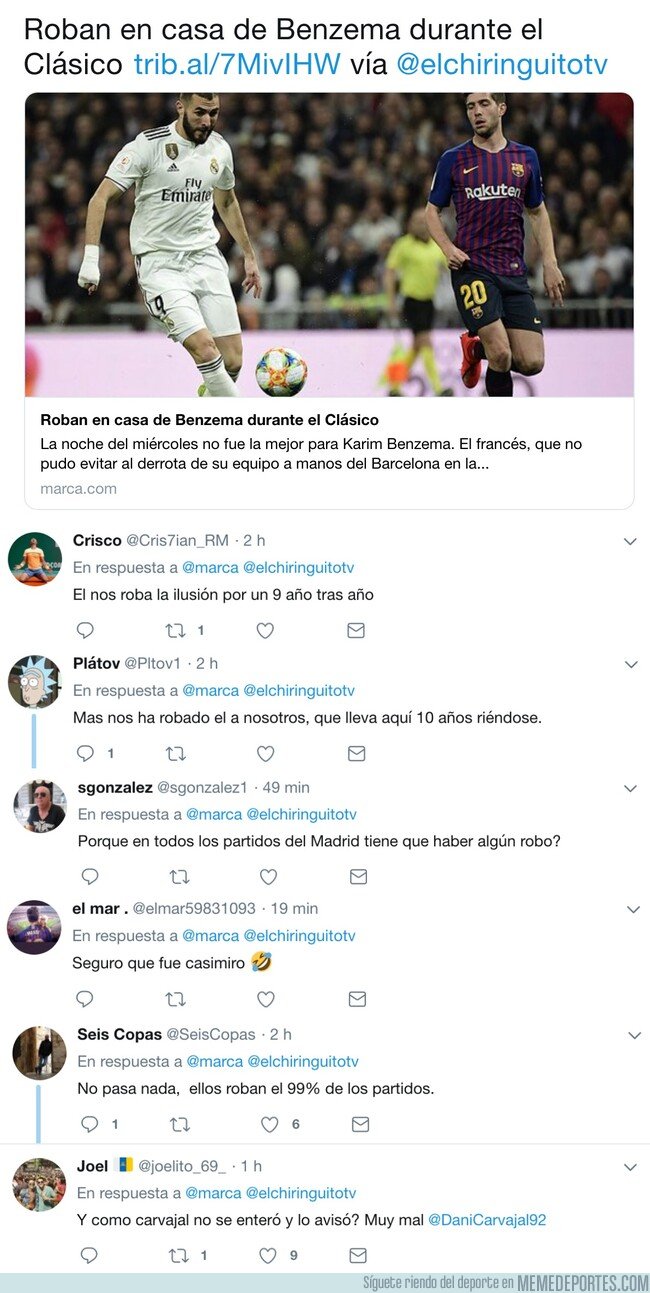
Task: Reply to Seis Copas' tweet
Action: tap(89, 1124)
